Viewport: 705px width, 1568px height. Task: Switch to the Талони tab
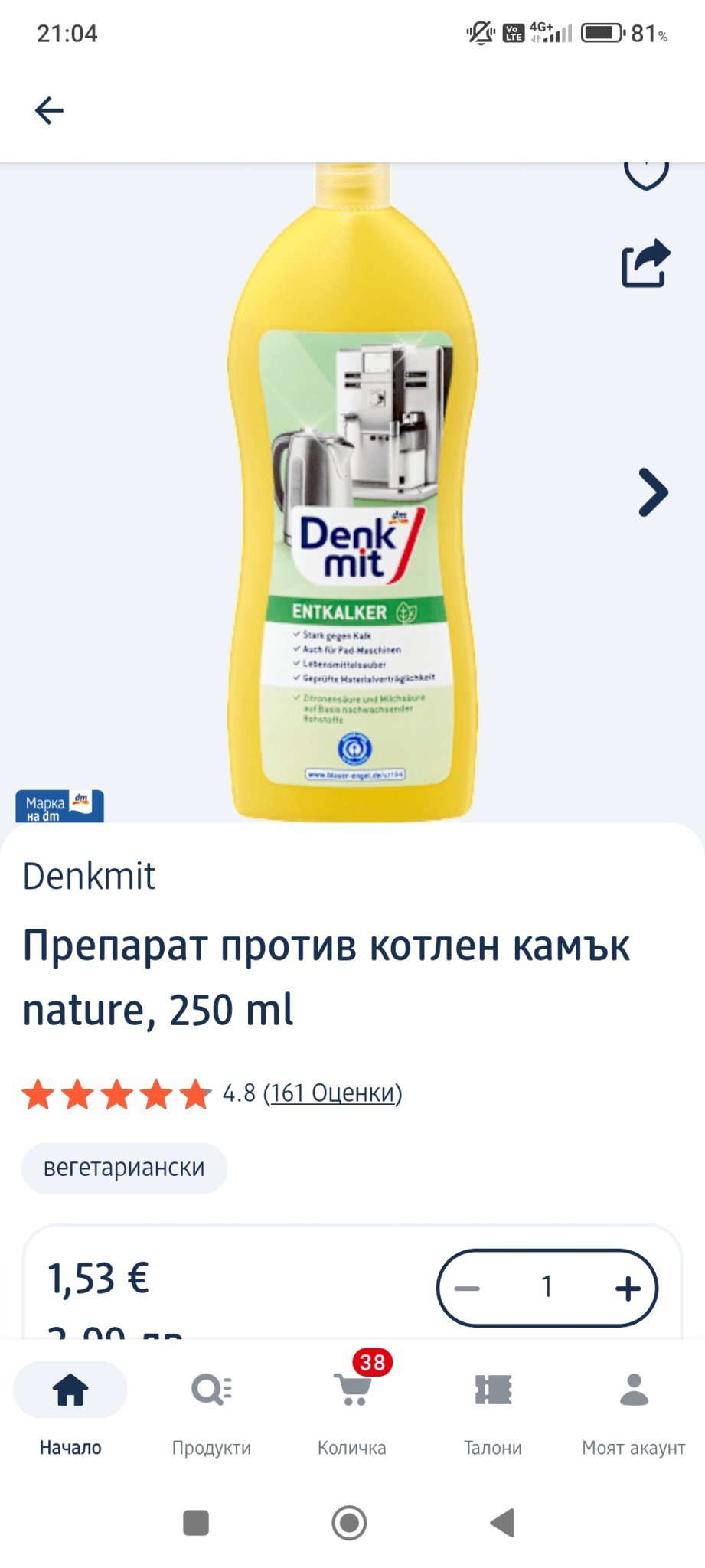(493, 1407)
